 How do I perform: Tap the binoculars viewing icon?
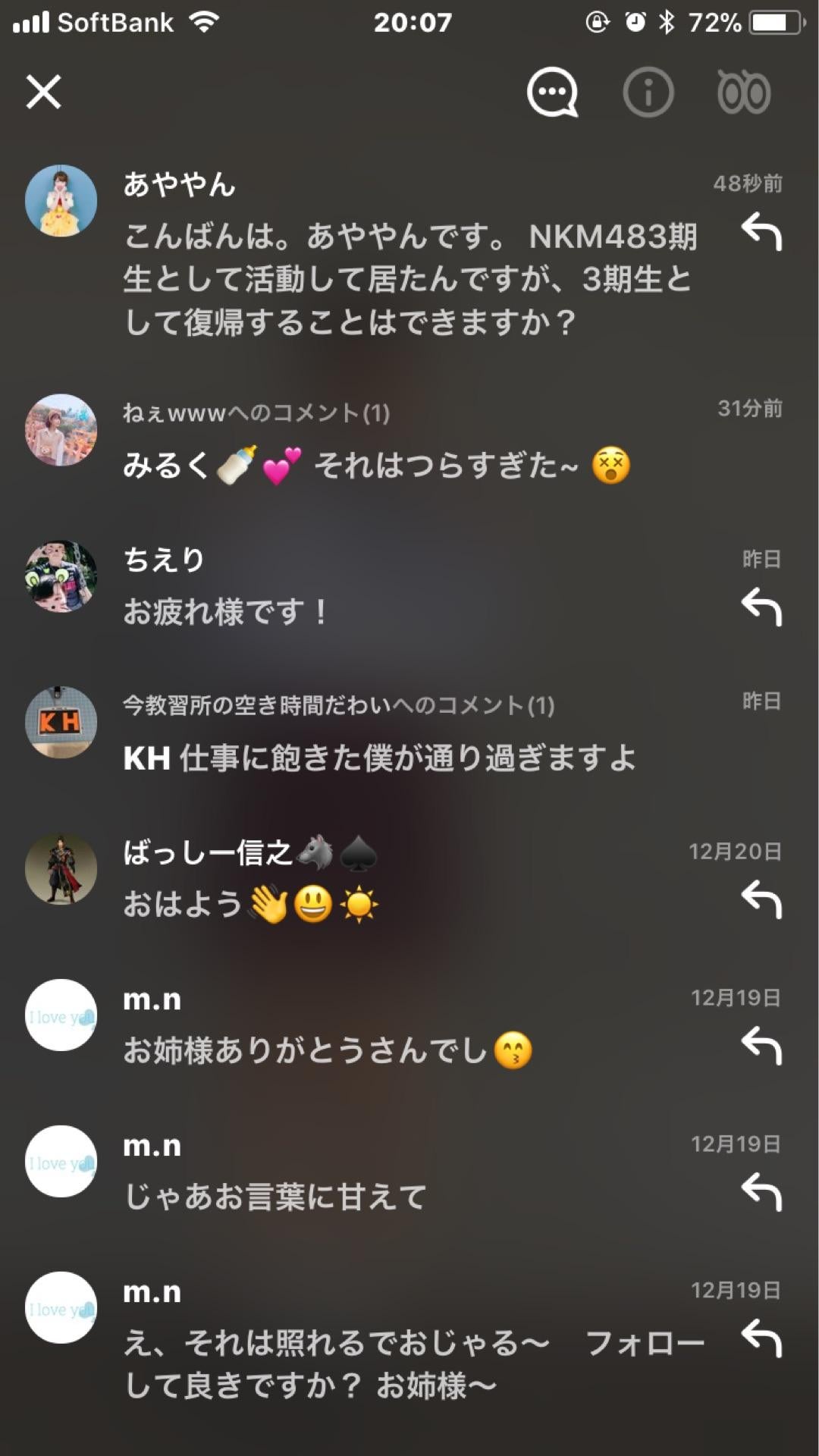[745, 92]
